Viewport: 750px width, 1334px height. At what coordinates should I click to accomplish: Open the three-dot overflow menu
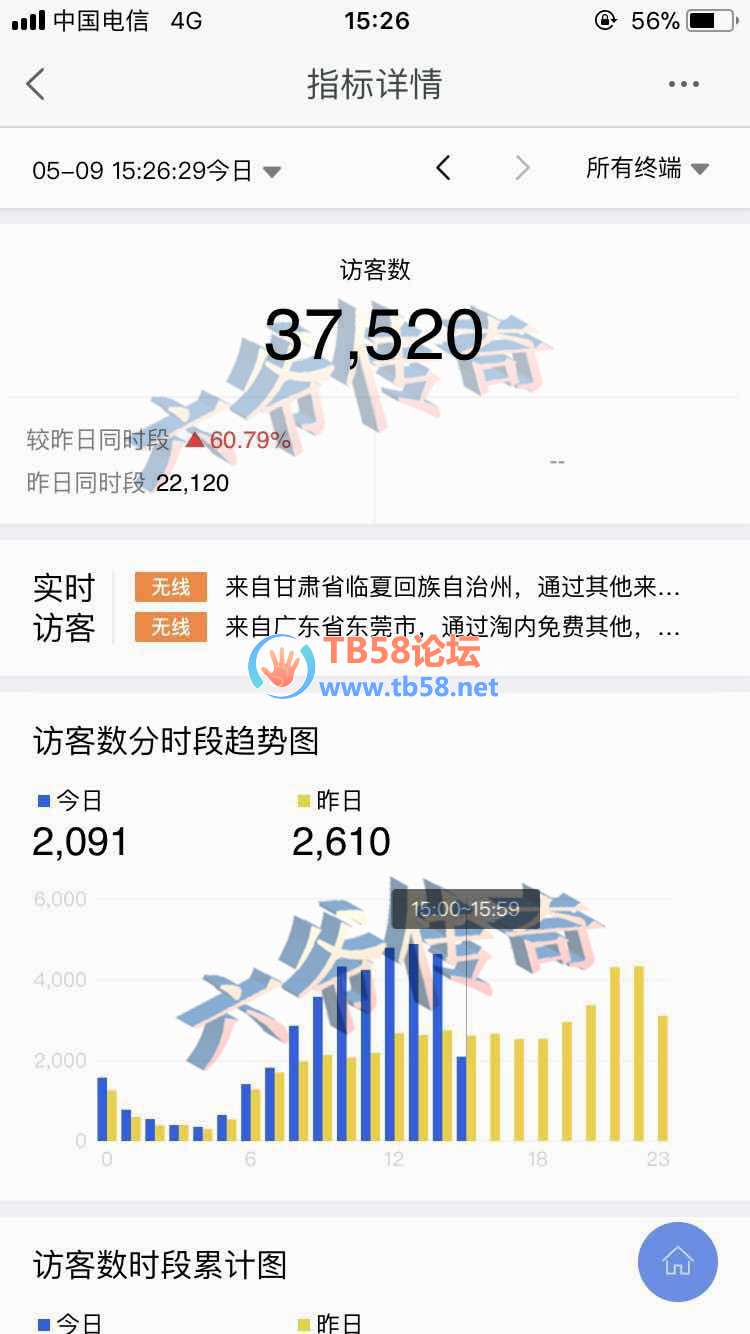click(683, 84)
